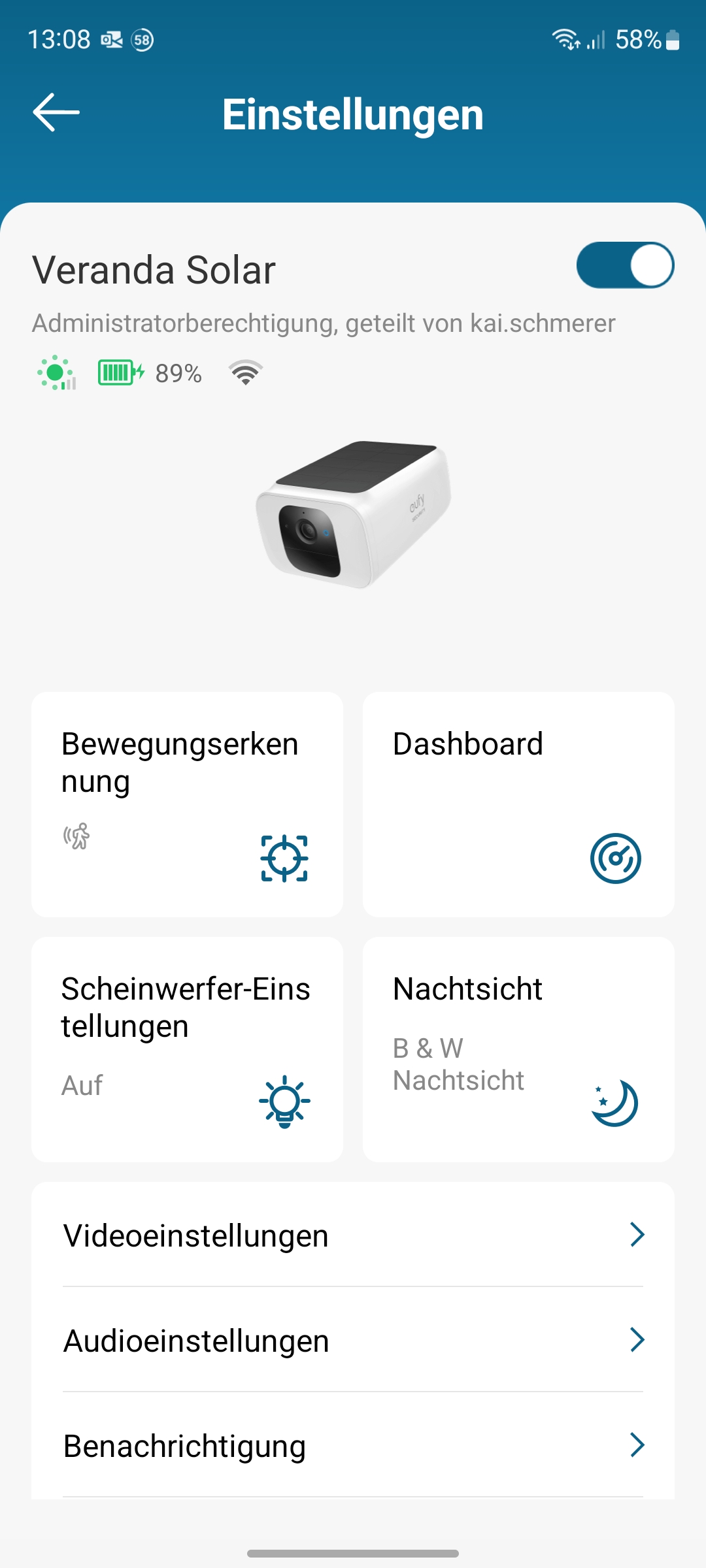
Task: Open Benachrichtigung settings
Action: click(353, 1446)
